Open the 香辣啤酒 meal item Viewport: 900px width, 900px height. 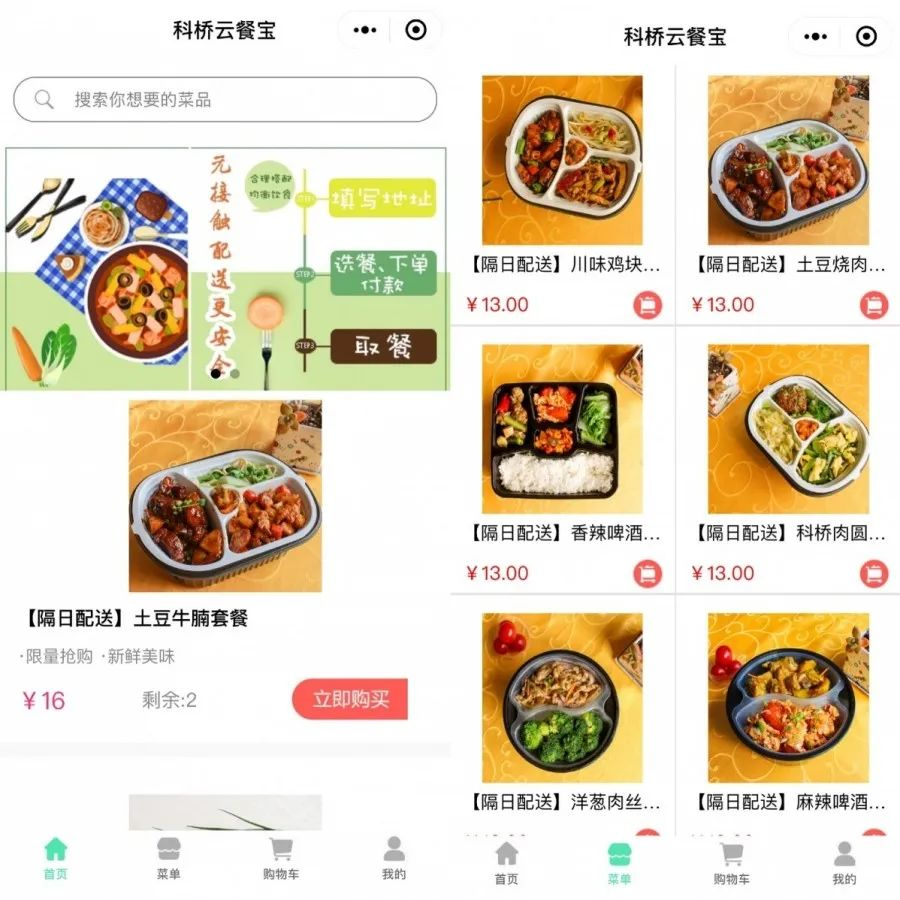coord(562,428)
